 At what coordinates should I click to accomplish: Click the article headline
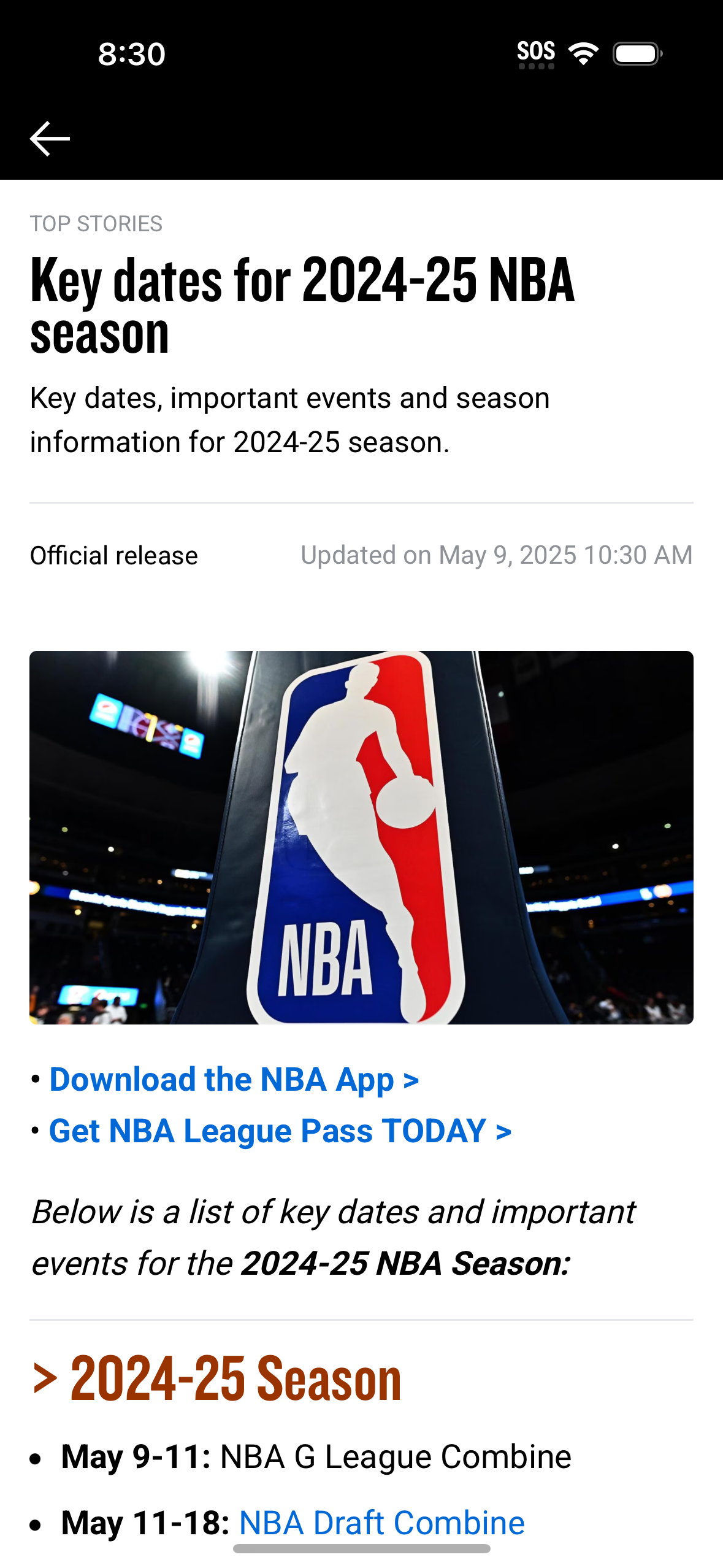tap(304, 307)
